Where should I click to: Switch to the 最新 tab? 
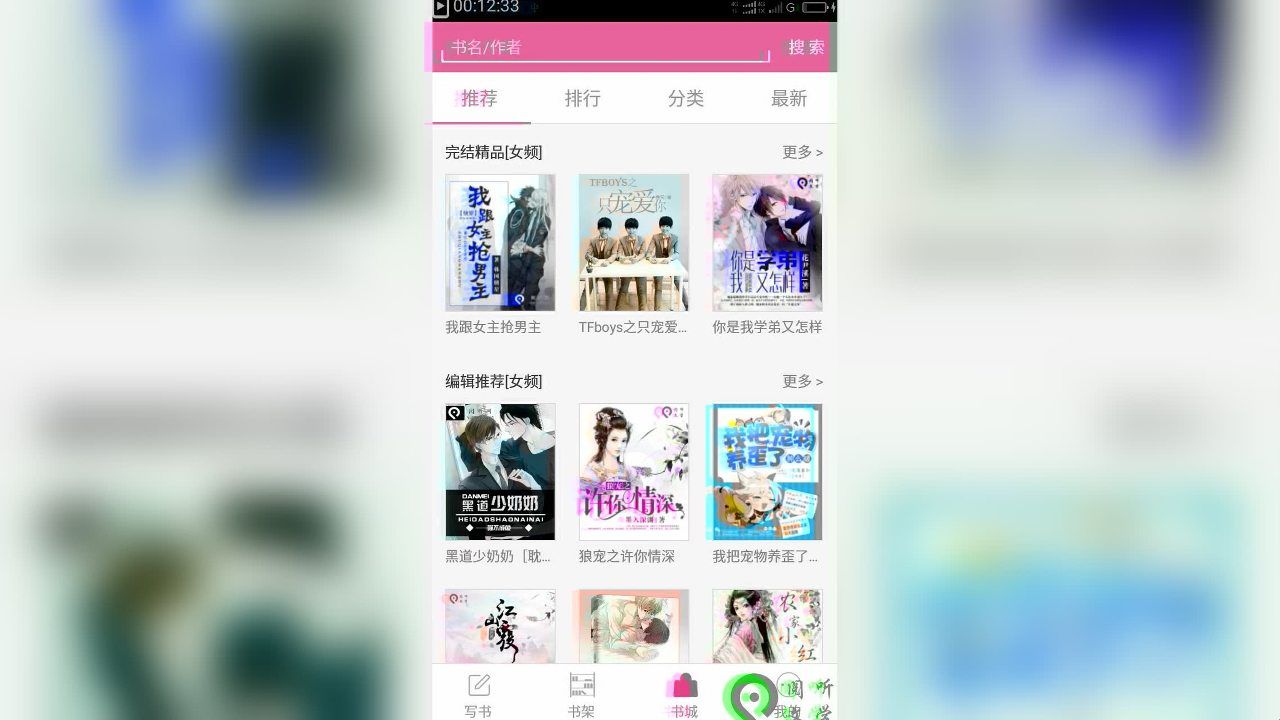point(788,98)
